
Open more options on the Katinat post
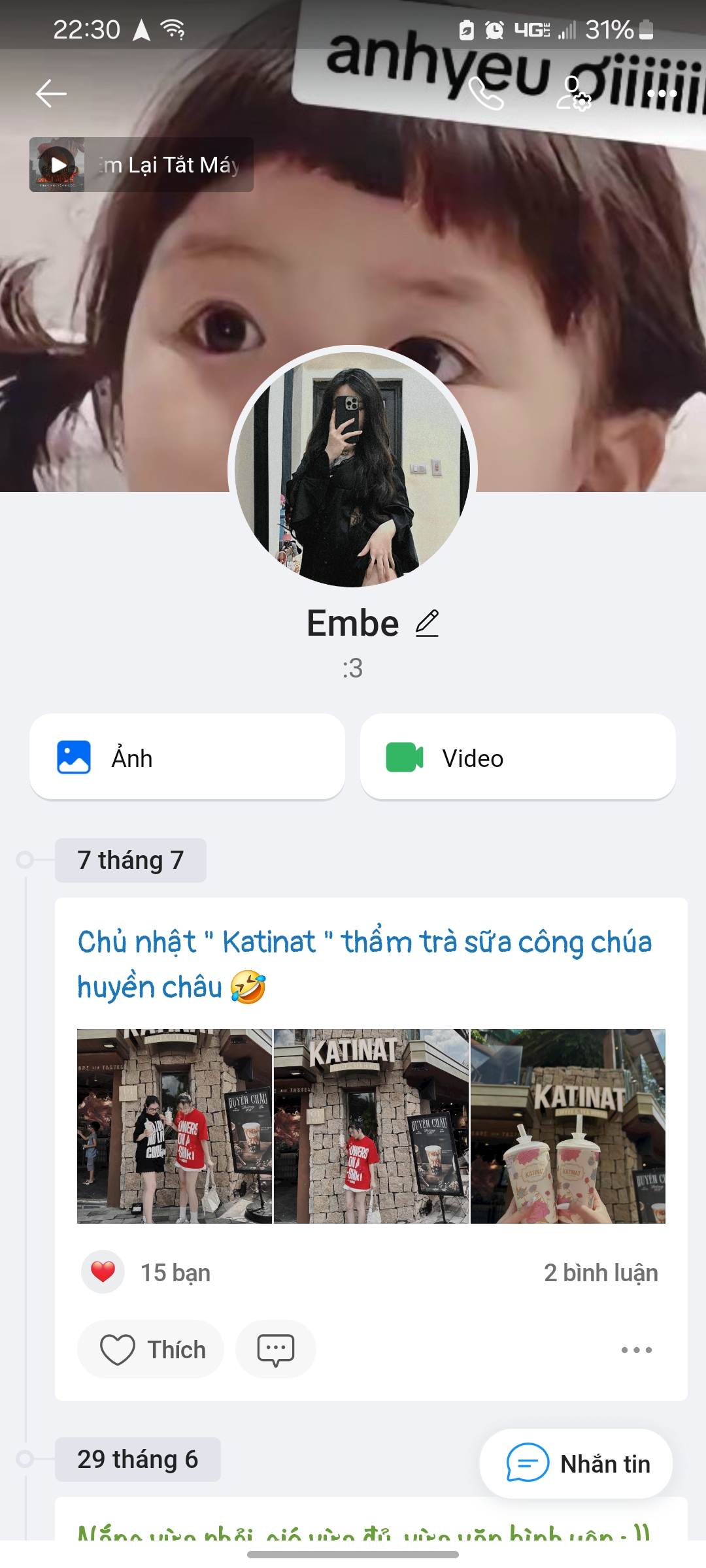point(636,1350)
